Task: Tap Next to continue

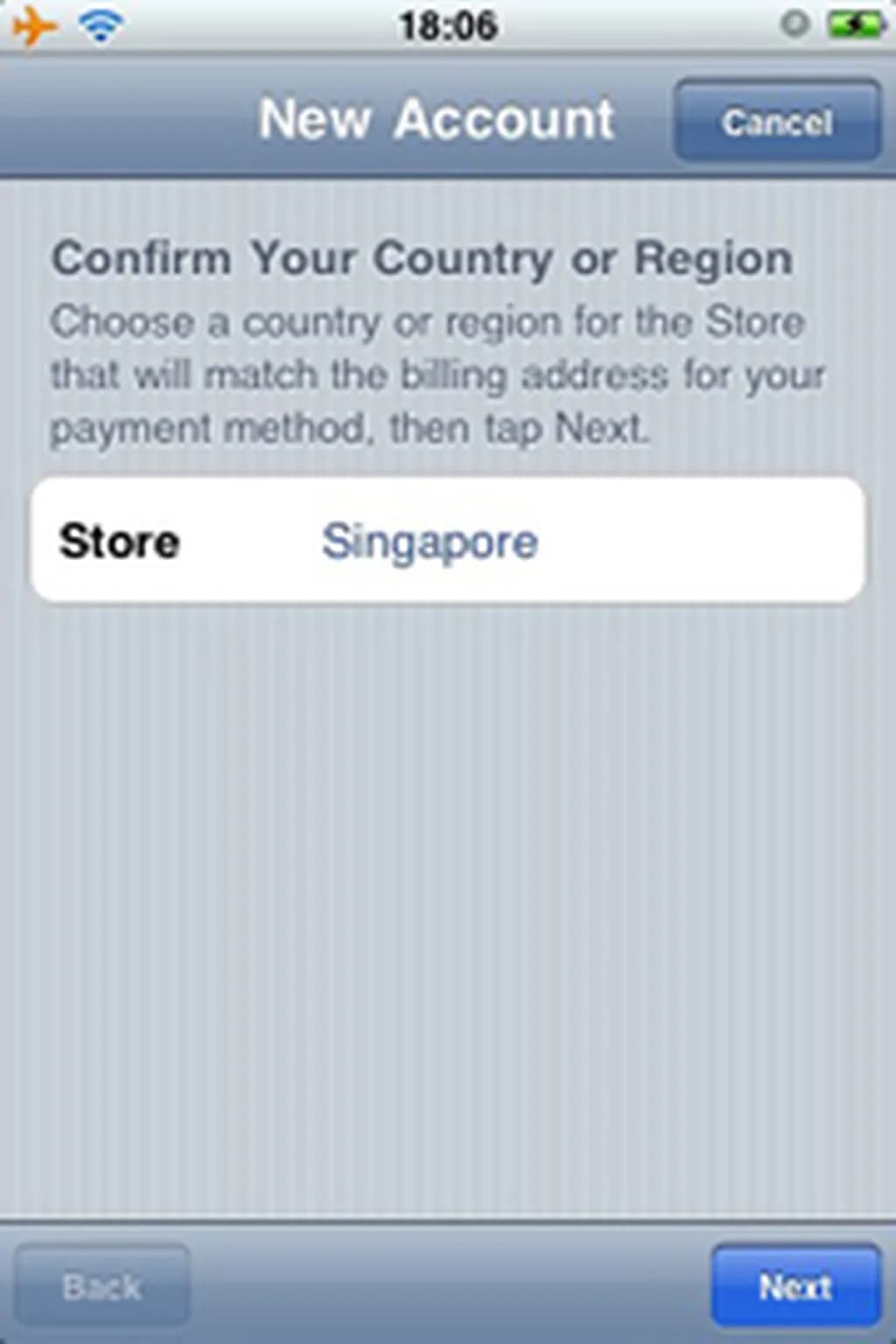Action: tap(794, 1285)
